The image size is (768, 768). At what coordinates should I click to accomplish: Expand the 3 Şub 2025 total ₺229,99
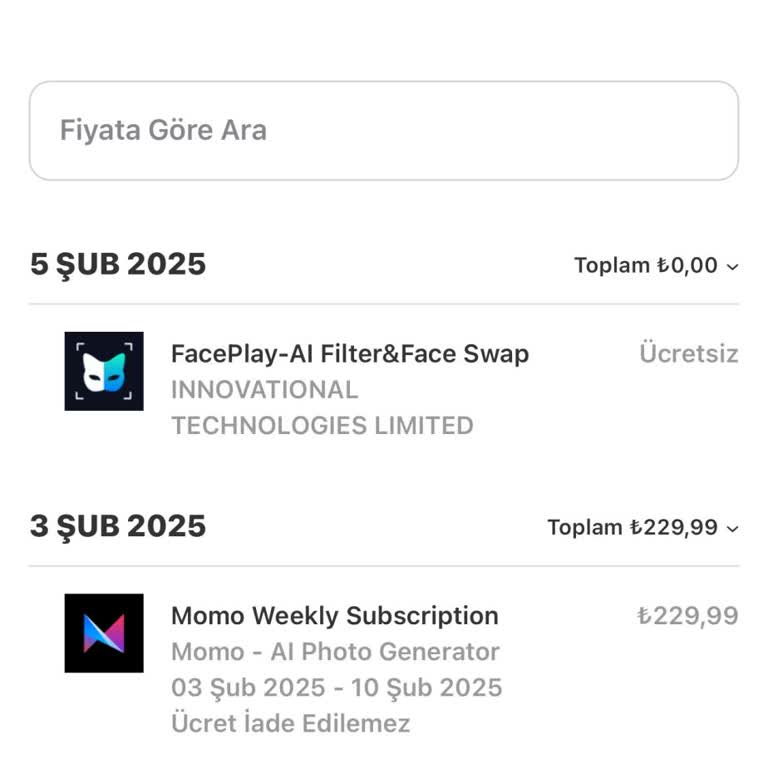(x=643, y=527)
